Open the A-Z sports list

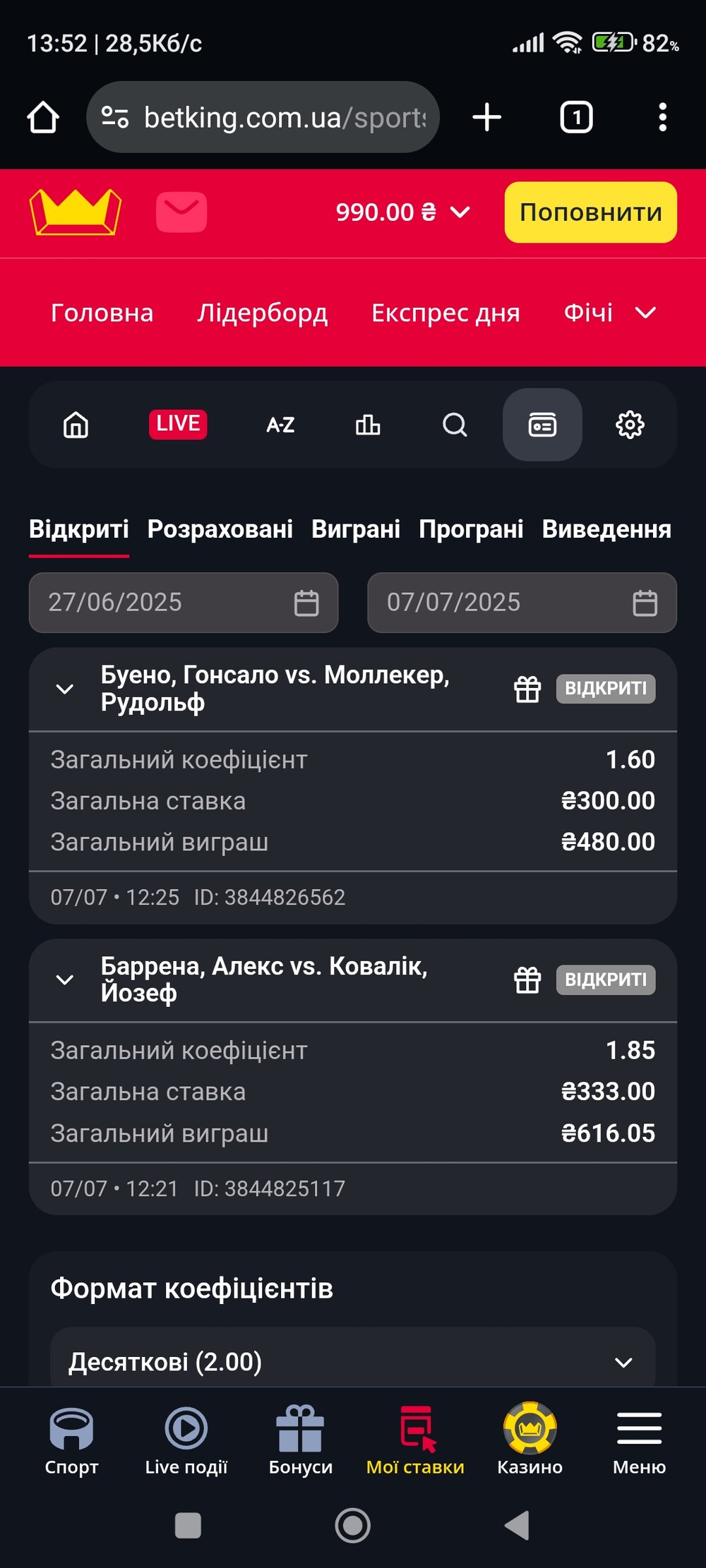tap(280, 425)
